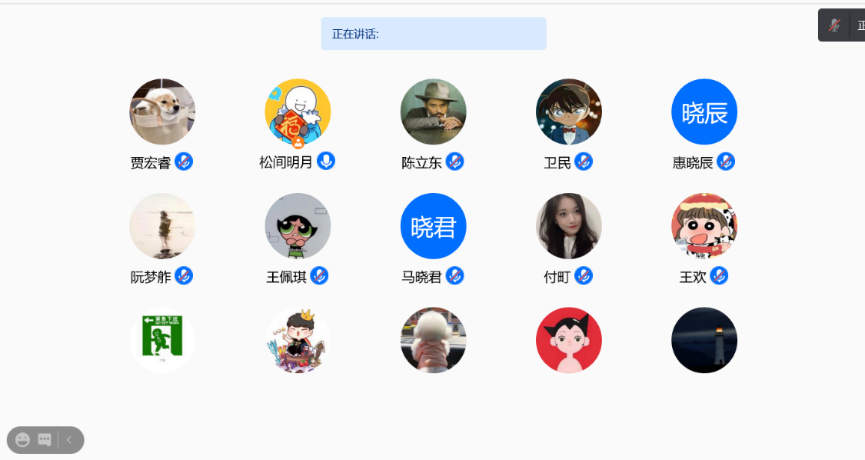Viewport: 865px width, 460px height.
Task: Select participant 付町's photo
Action: point(568,226)
